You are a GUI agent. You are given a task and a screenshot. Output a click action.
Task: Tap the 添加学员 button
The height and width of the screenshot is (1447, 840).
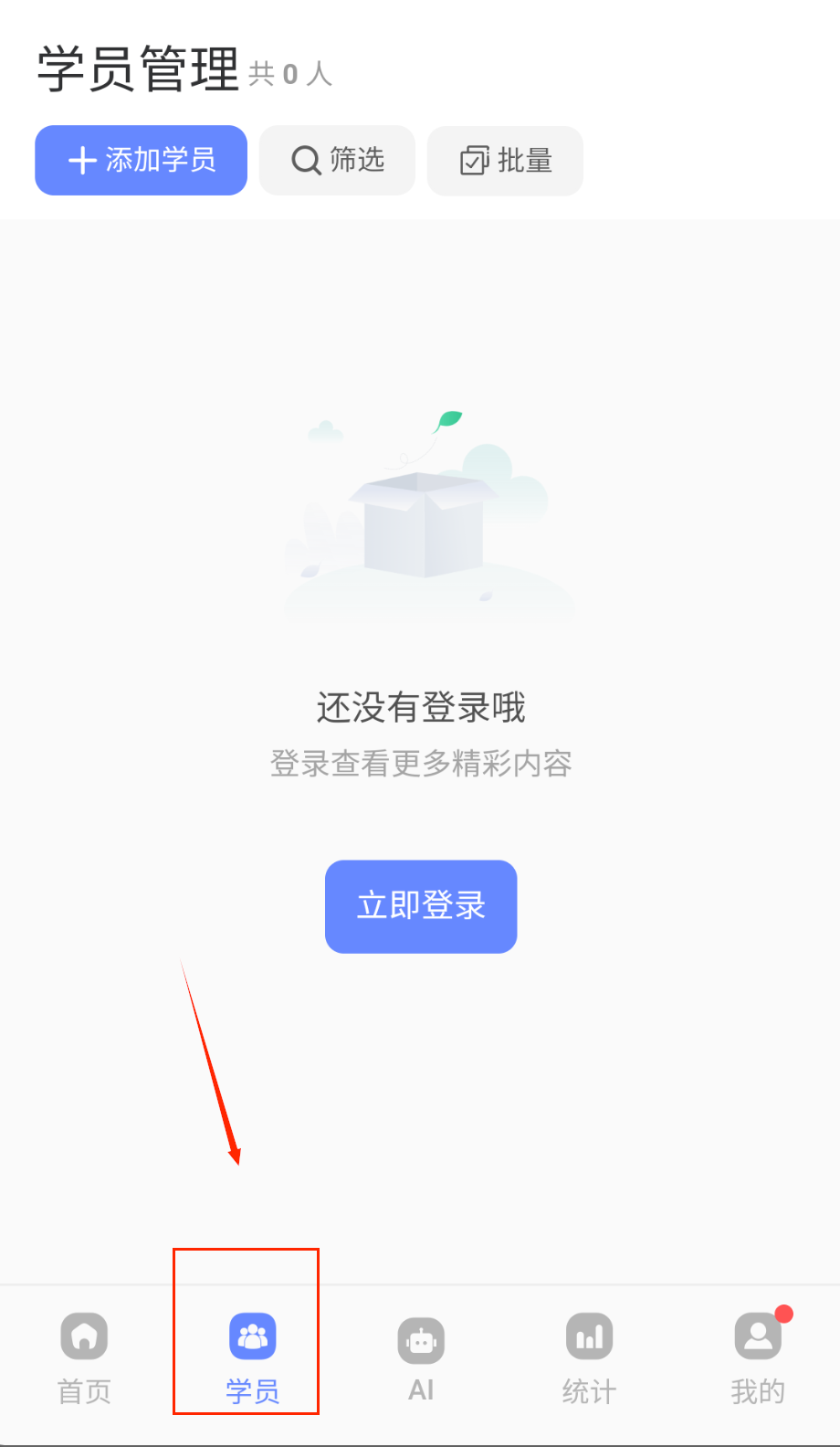(x=142, y=161)
